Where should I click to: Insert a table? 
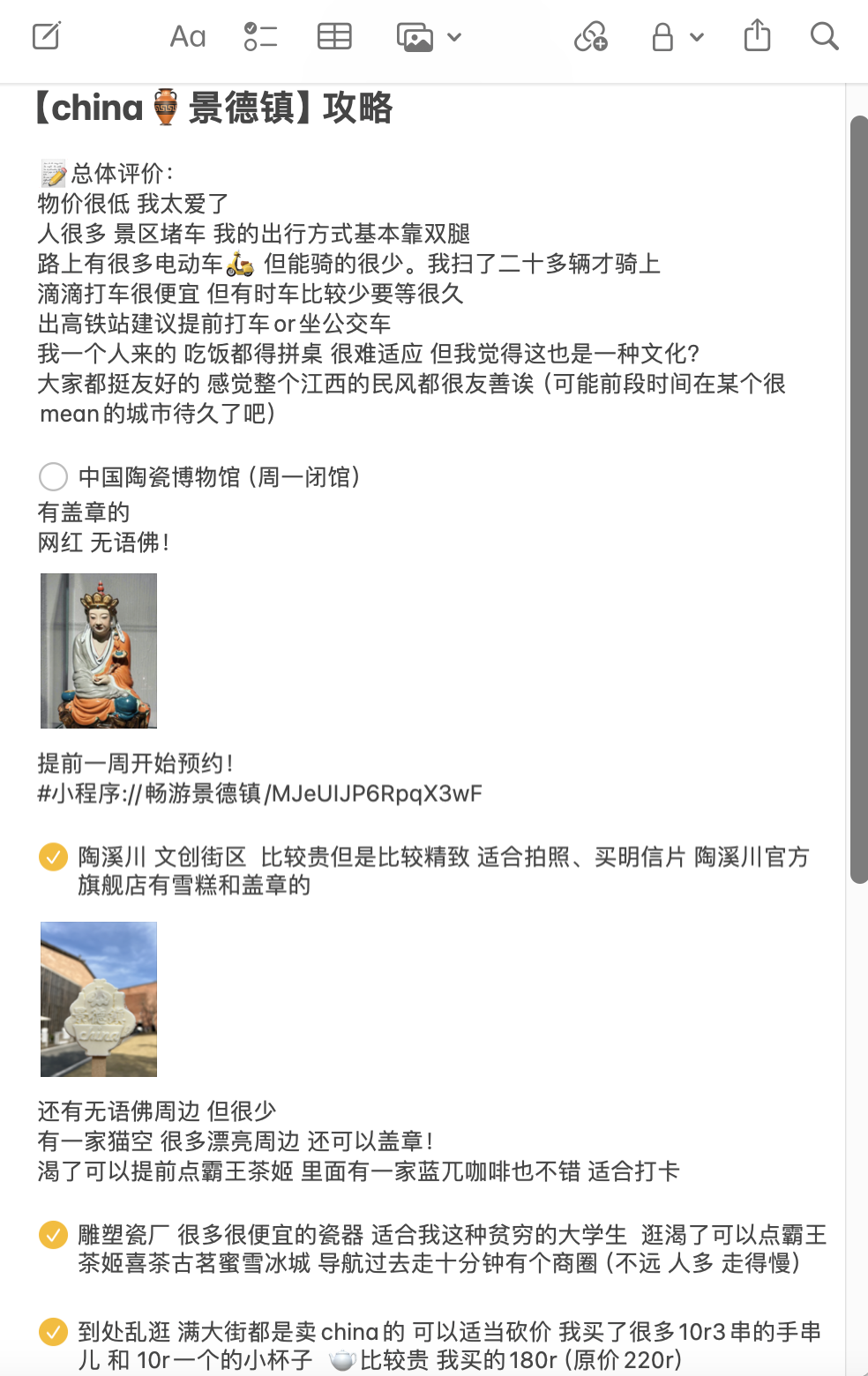click(x=334, y=36)
